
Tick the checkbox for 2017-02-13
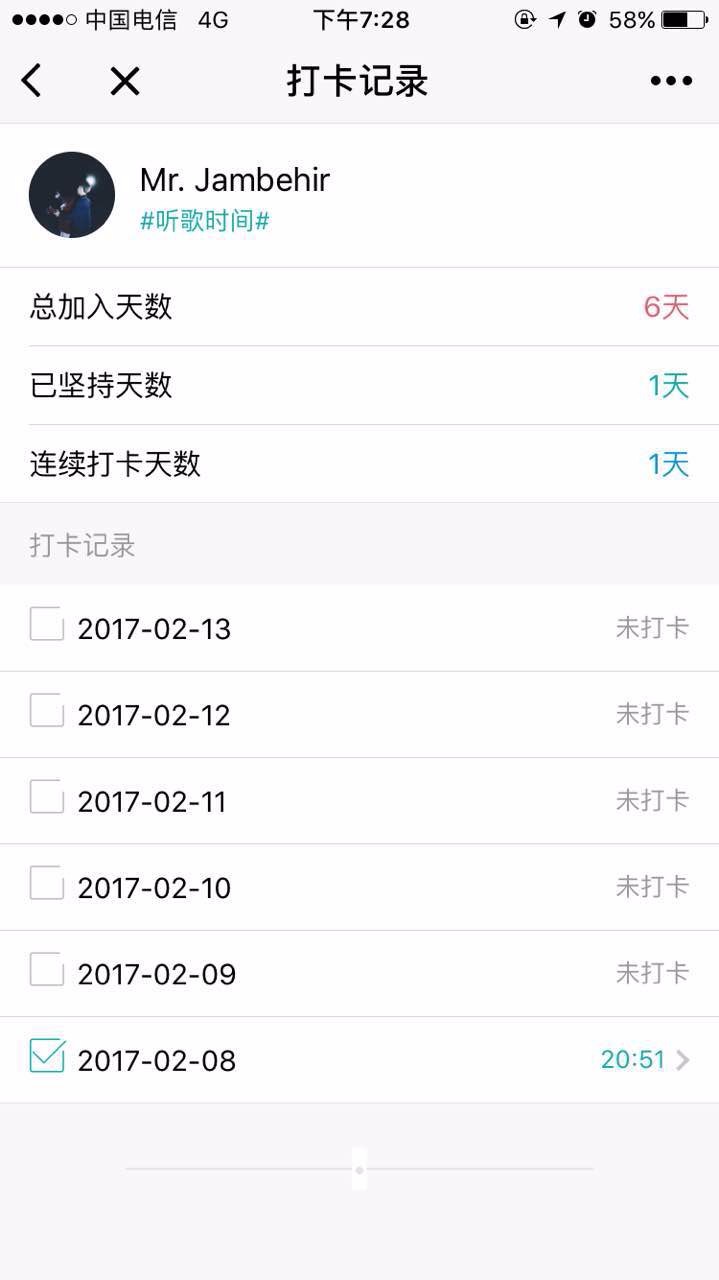pos(47,624)
